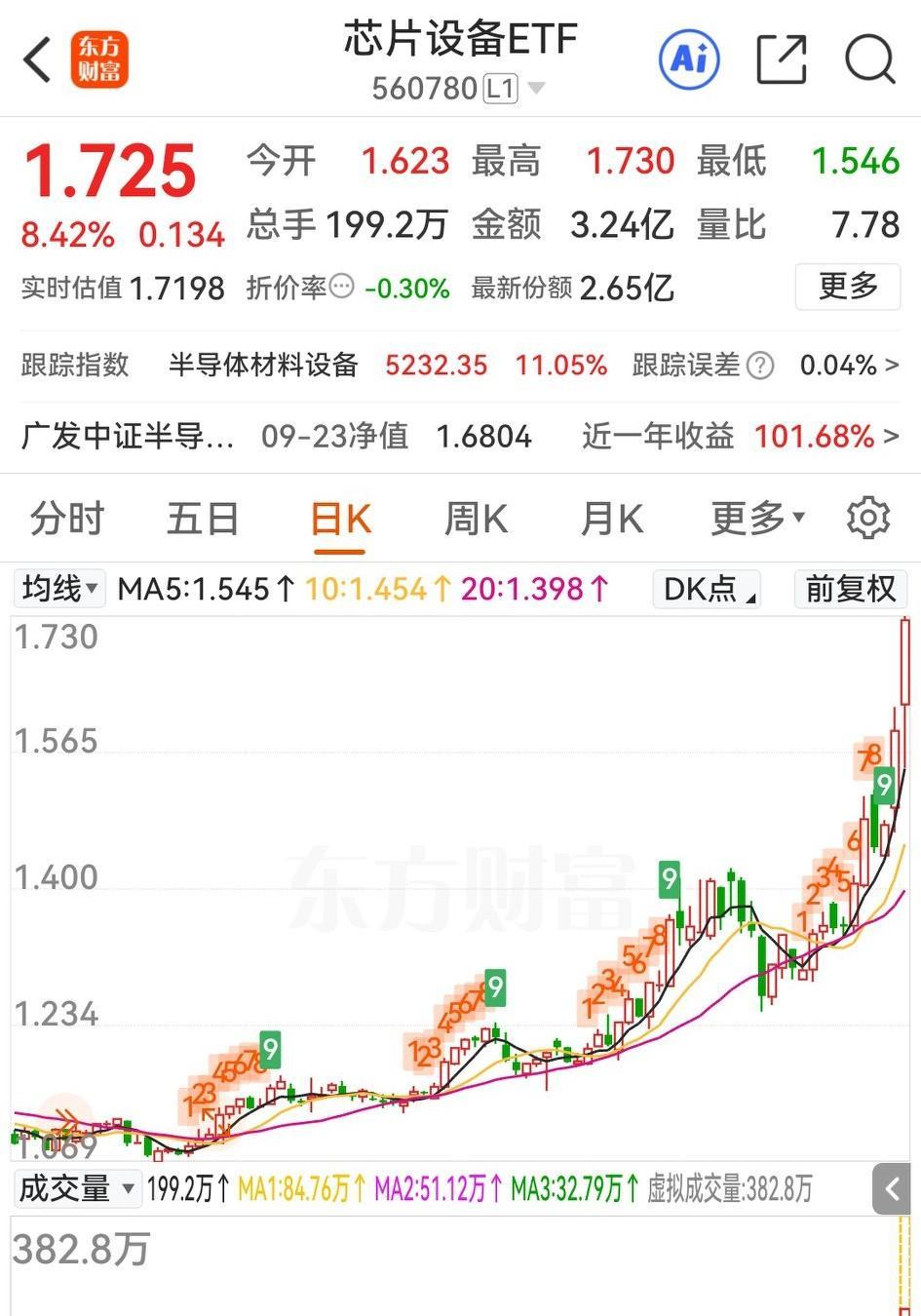921x1316 pixels.
Task: Share this ETF page
Action: pos(782,60)
